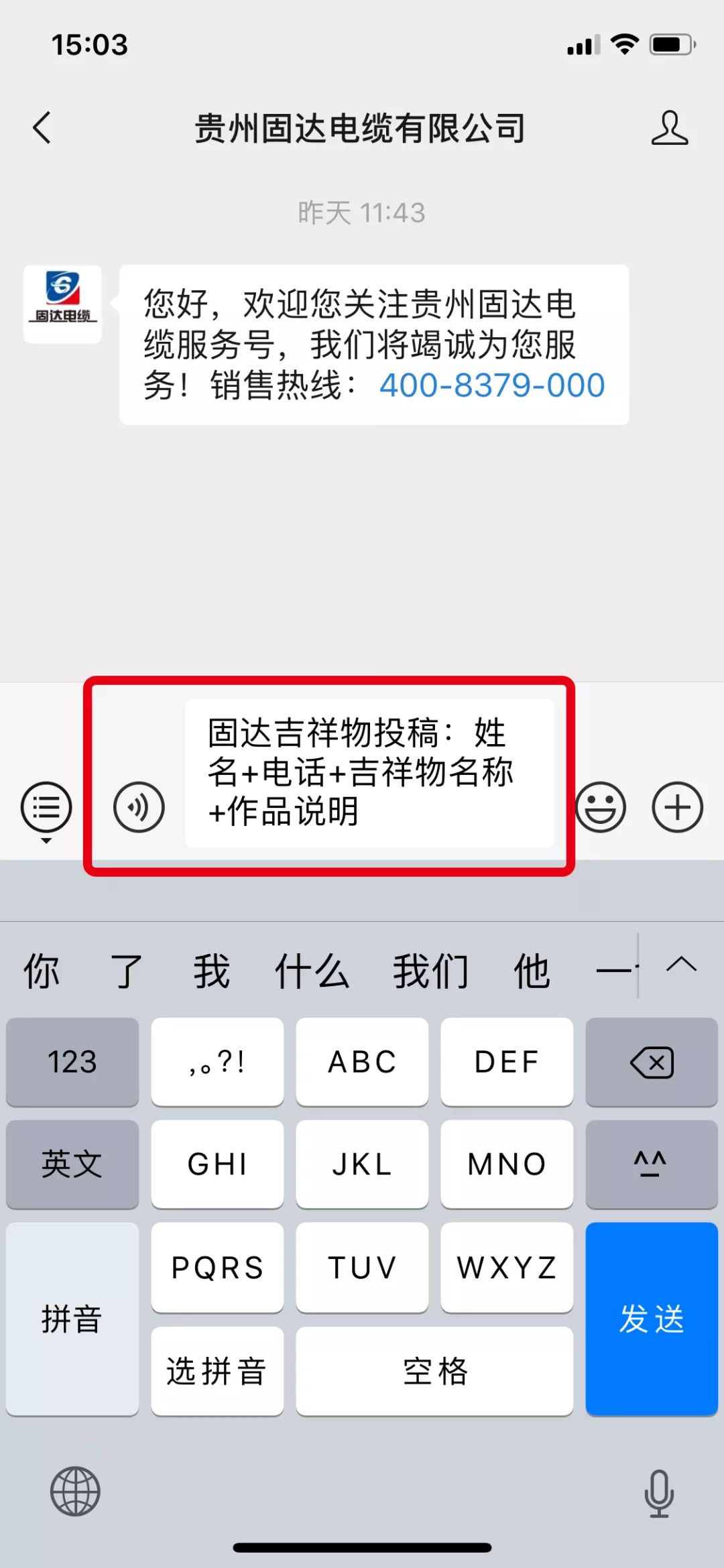724x1568 pixels.
Task: Send the message with 发送
Action: (x=651, y=1318)
